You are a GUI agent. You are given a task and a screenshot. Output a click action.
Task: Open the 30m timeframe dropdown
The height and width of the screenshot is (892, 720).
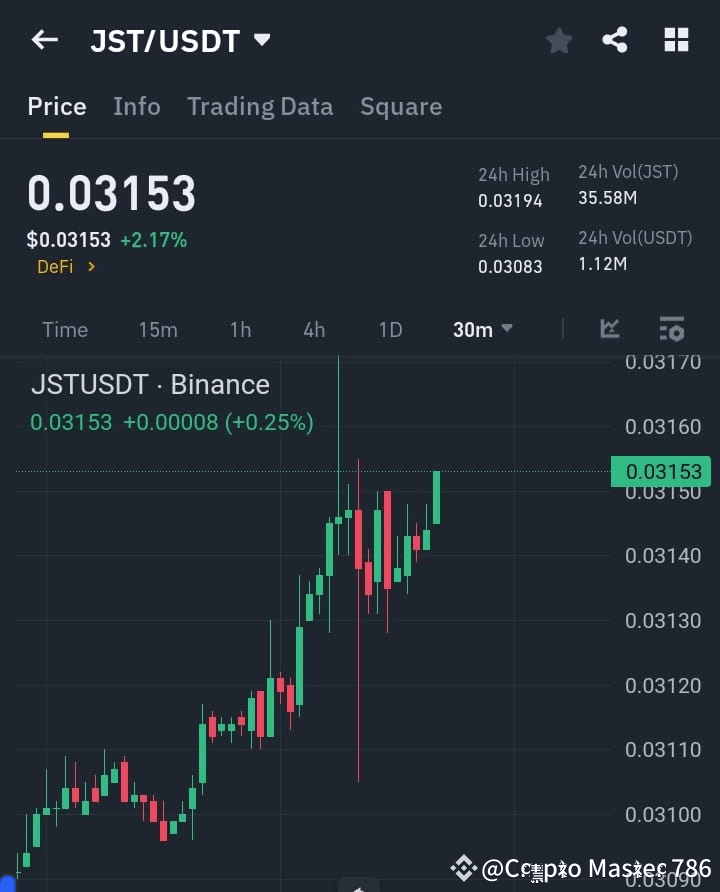coord(482,329)
